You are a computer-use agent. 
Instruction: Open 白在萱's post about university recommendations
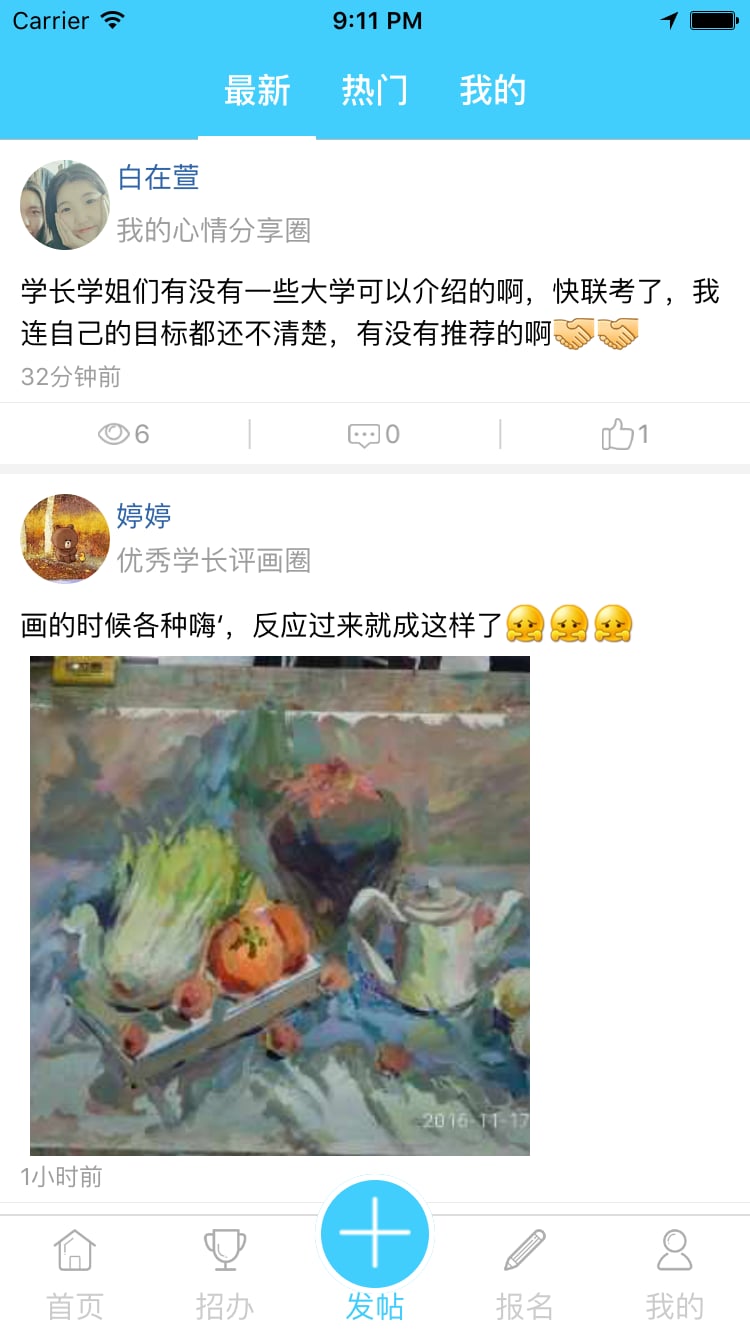click(x=370, y=312)
